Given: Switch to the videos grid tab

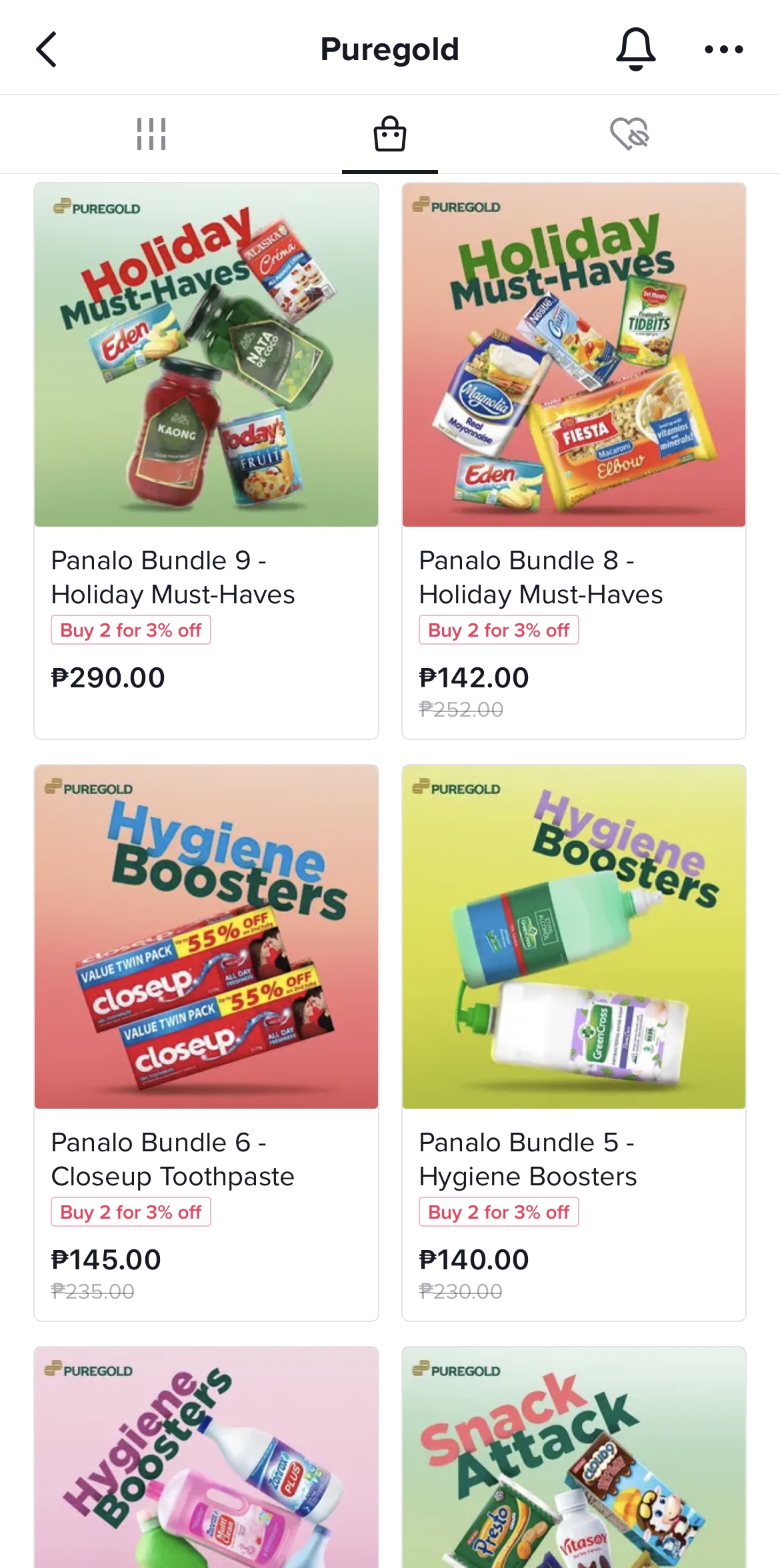Looking at the screenshot, I should coord(151,134).
